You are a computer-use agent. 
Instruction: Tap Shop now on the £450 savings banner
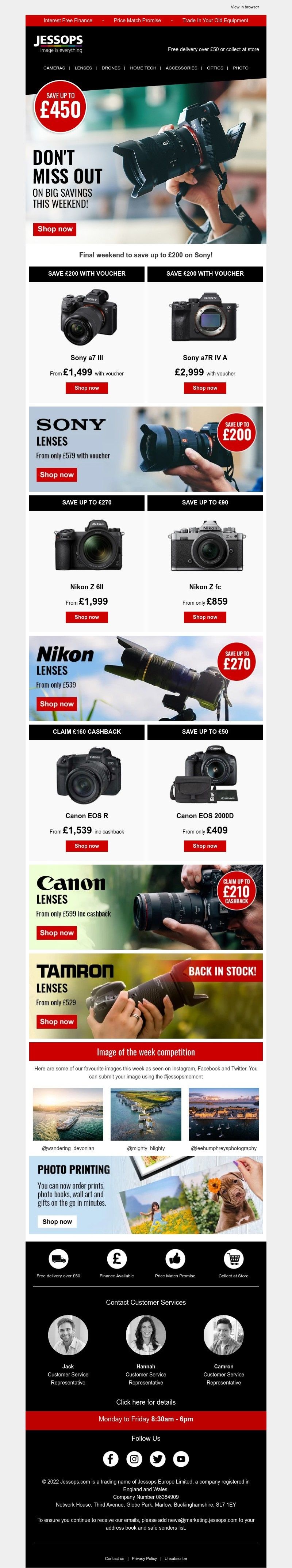click(x=55, y=229)
